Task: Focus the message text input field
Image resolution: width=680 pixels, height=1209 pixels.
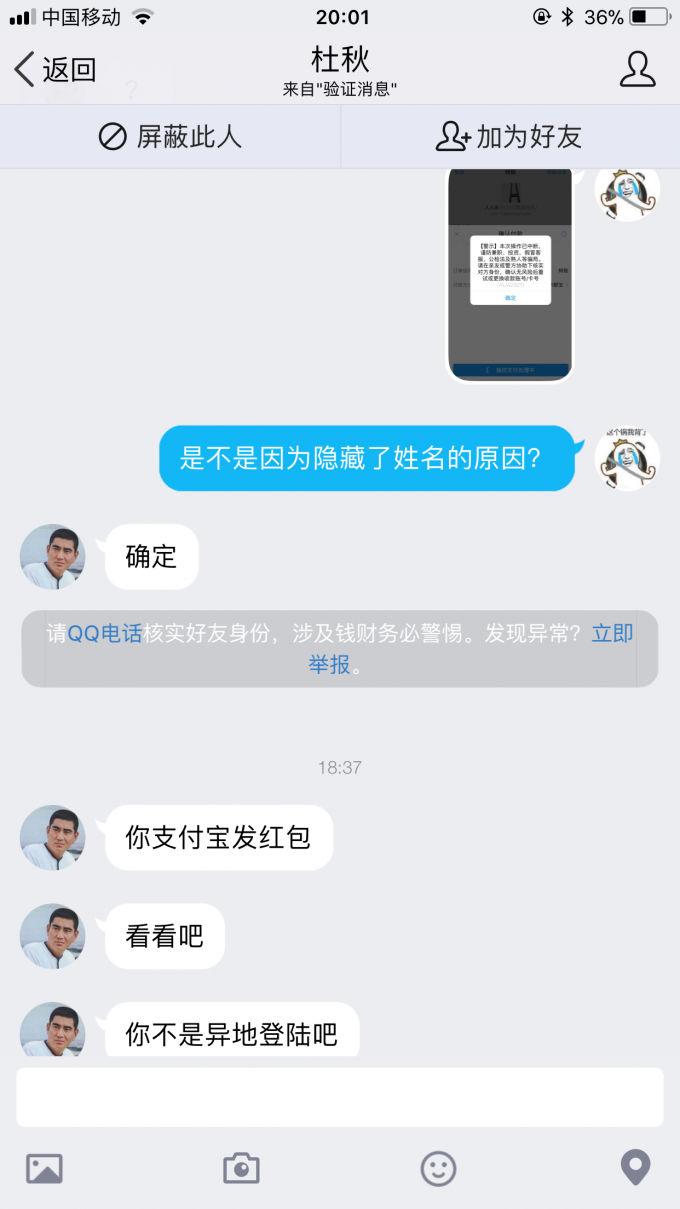Action: pos(340,1097)
